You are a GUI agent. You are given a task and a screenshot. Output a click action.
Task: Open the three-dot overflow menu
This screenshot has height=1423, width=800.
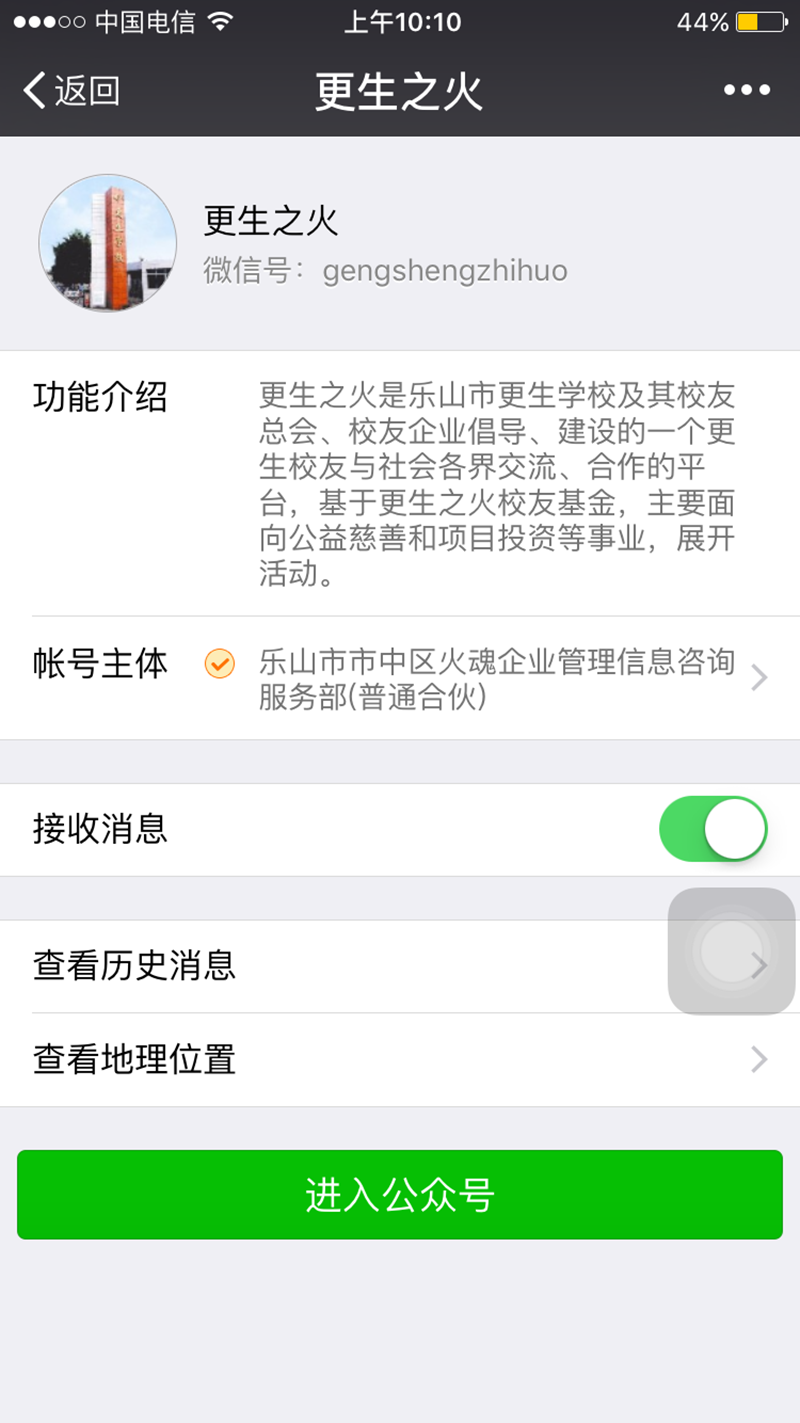747,91
